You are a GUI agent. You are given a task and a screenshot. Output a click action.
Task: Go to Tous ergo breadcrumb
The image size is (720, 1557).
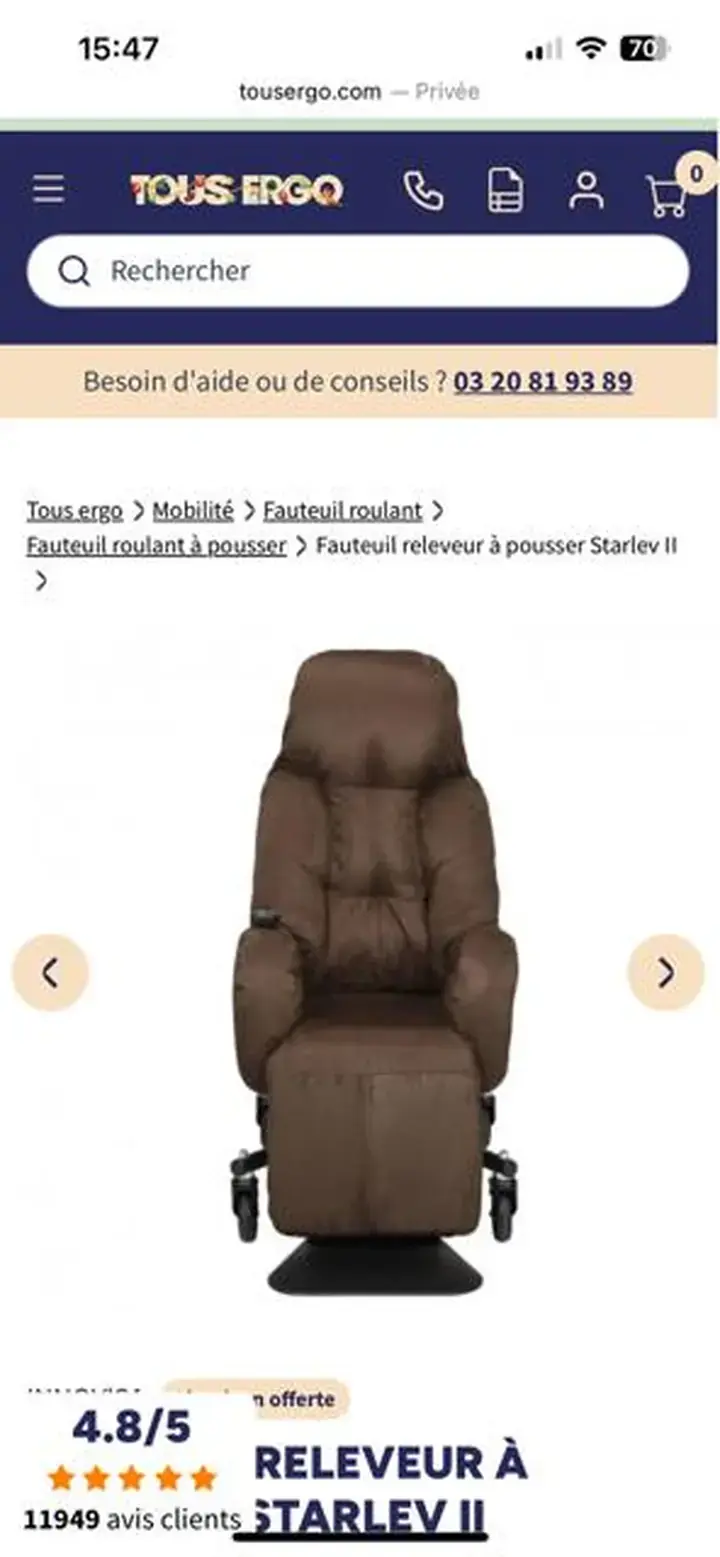pyautogui.click(x=74, y=510)
